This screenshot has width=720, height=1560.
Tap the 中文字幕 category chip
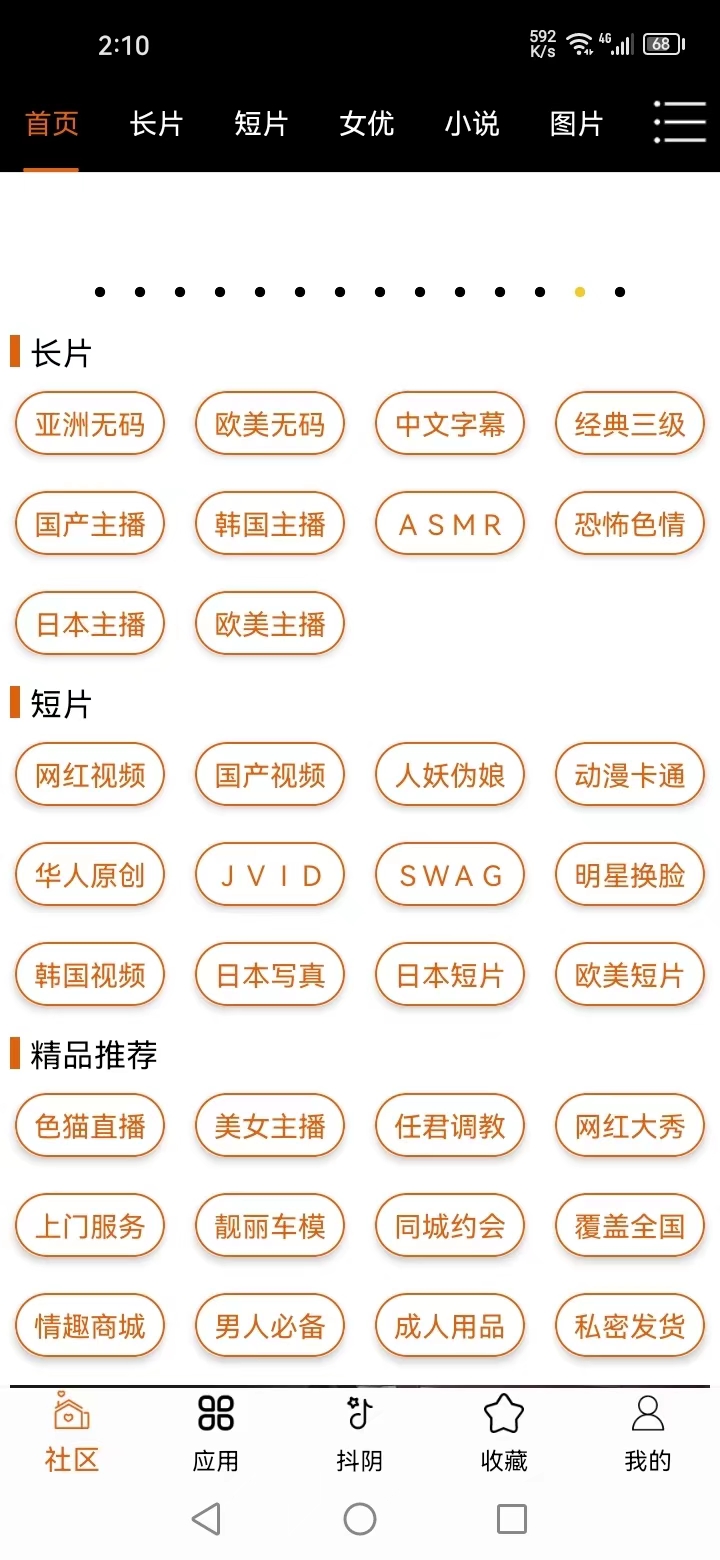450,424
